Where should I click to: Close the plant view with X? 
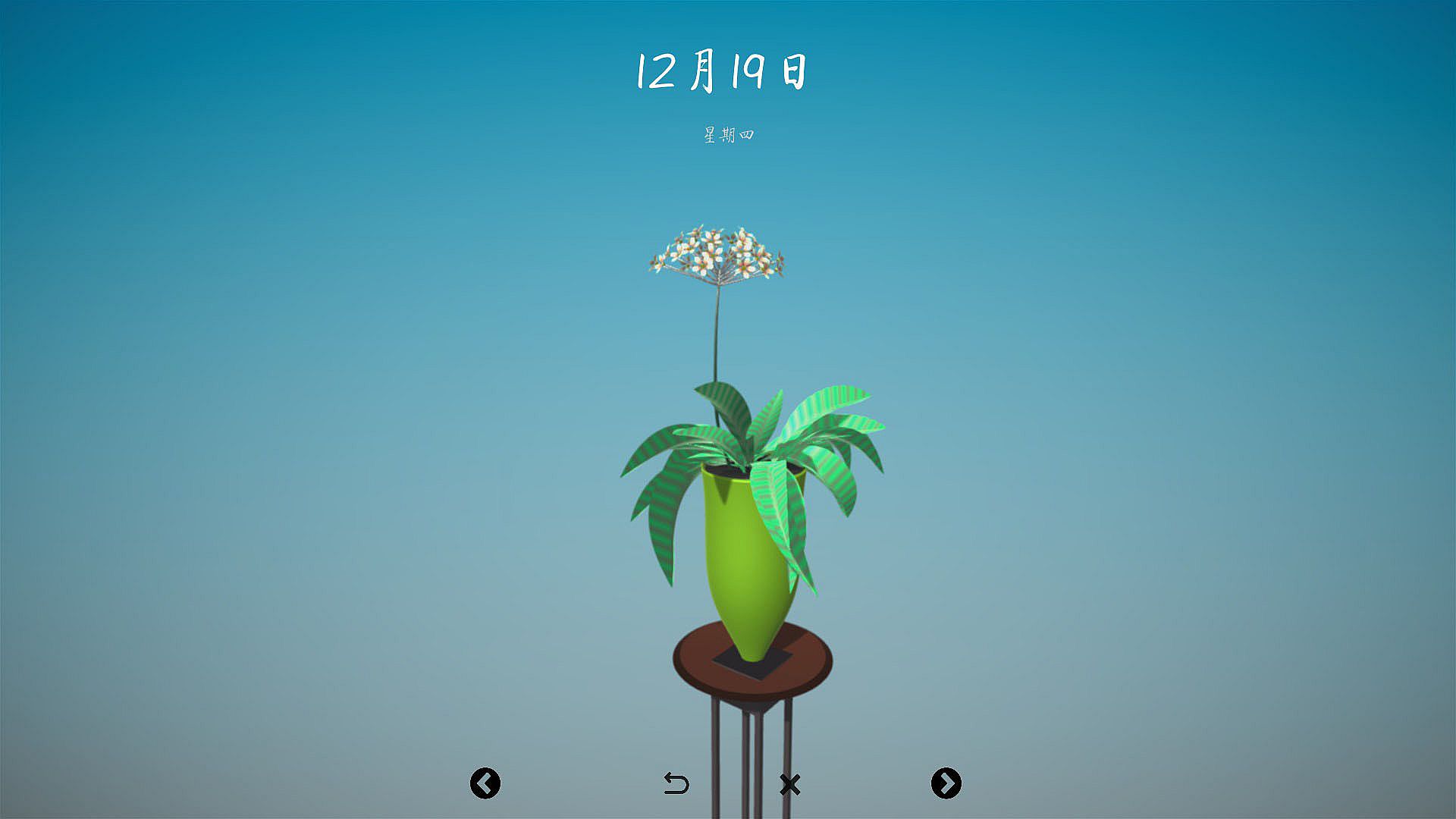coord(789,784)
